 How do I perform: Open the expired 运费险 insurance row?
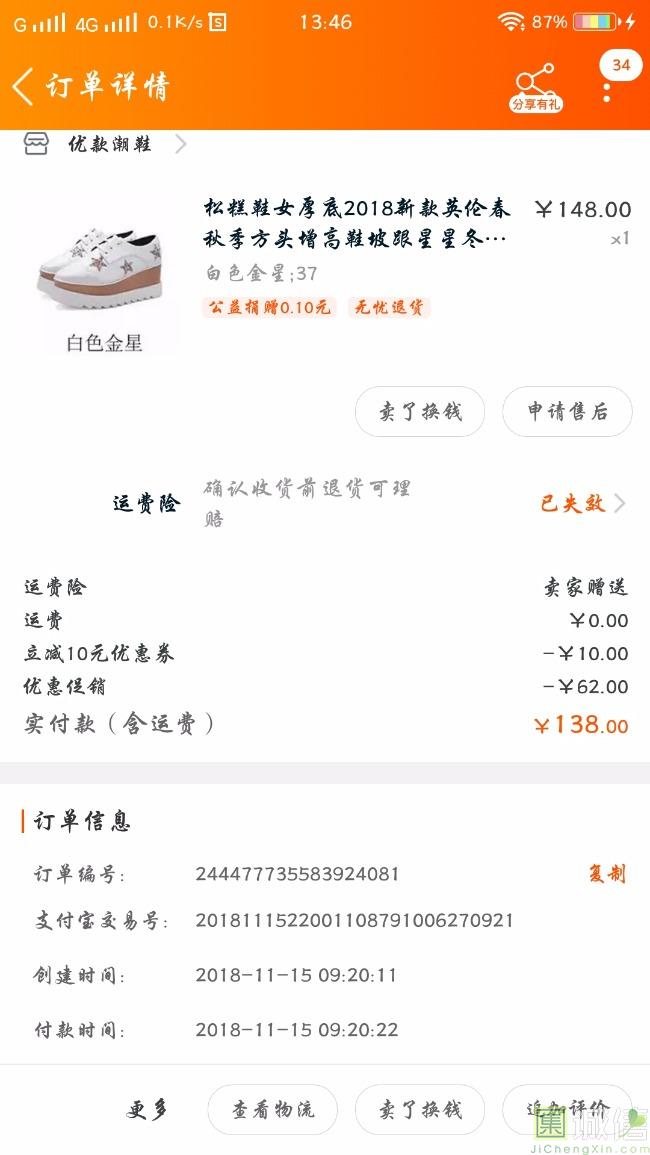pos(582,503)
